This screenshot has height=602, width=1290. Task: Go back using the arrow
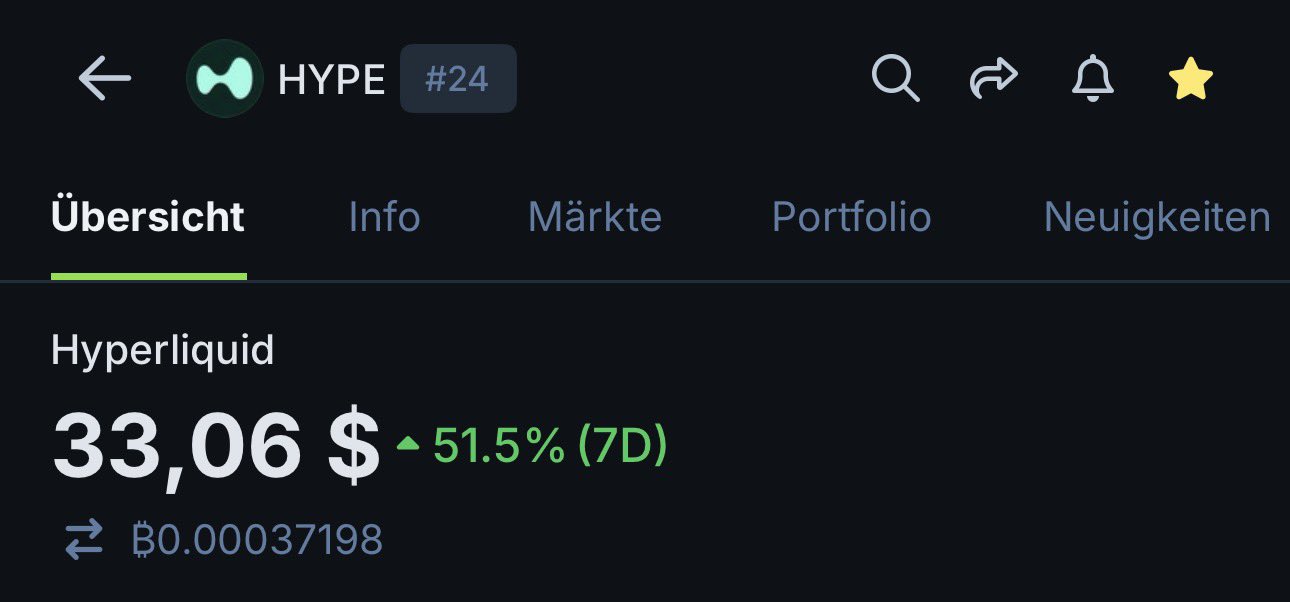(x=105, y=78)
